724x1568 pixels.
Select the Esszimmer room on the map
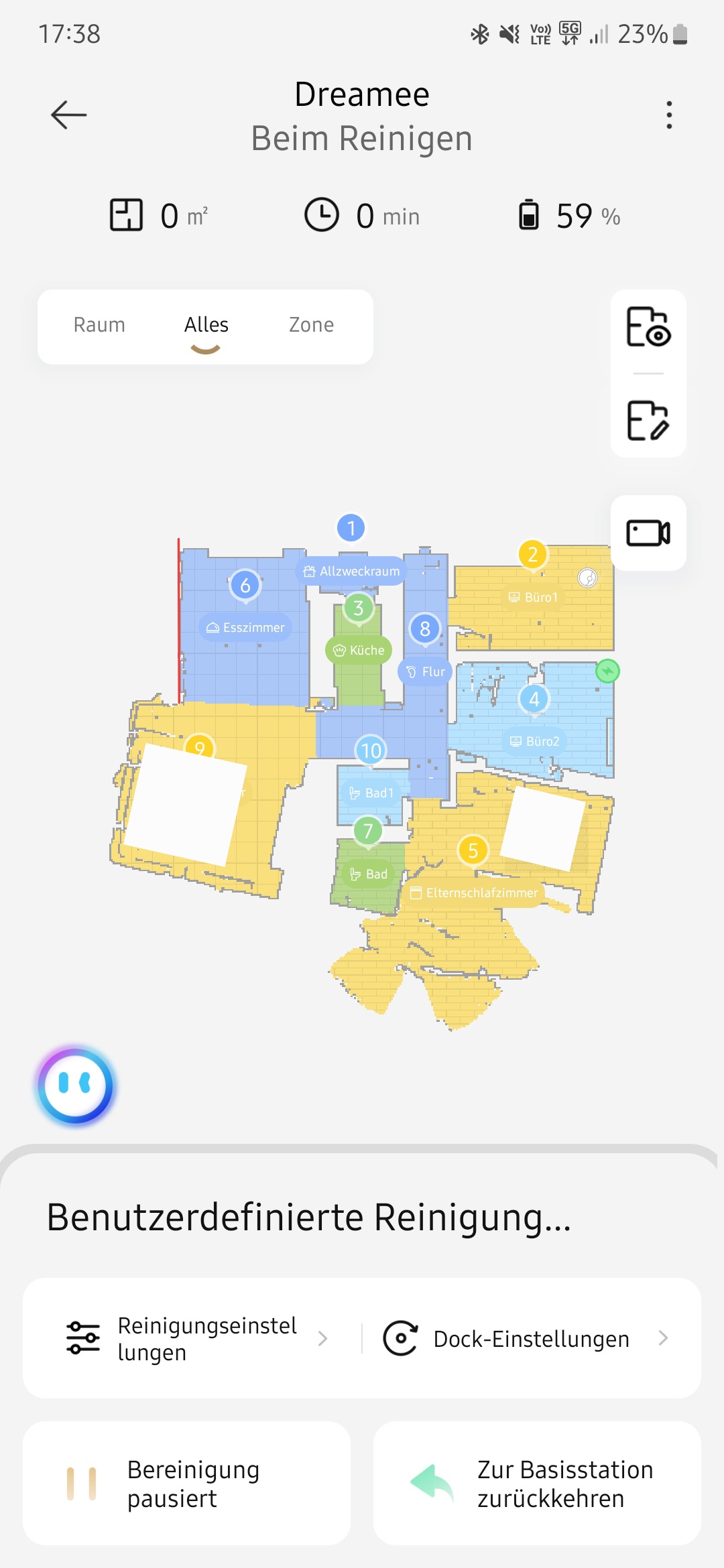(x=245, y=628)
